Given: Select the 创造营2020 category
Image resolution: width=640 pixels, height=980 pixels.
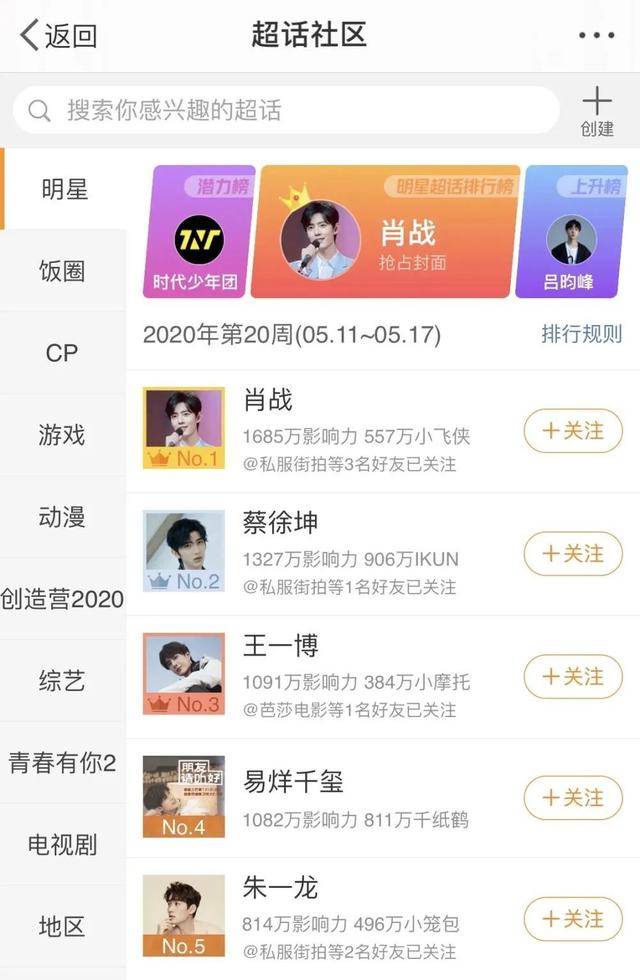Looking at the screenshot, I should click(62, 599).
